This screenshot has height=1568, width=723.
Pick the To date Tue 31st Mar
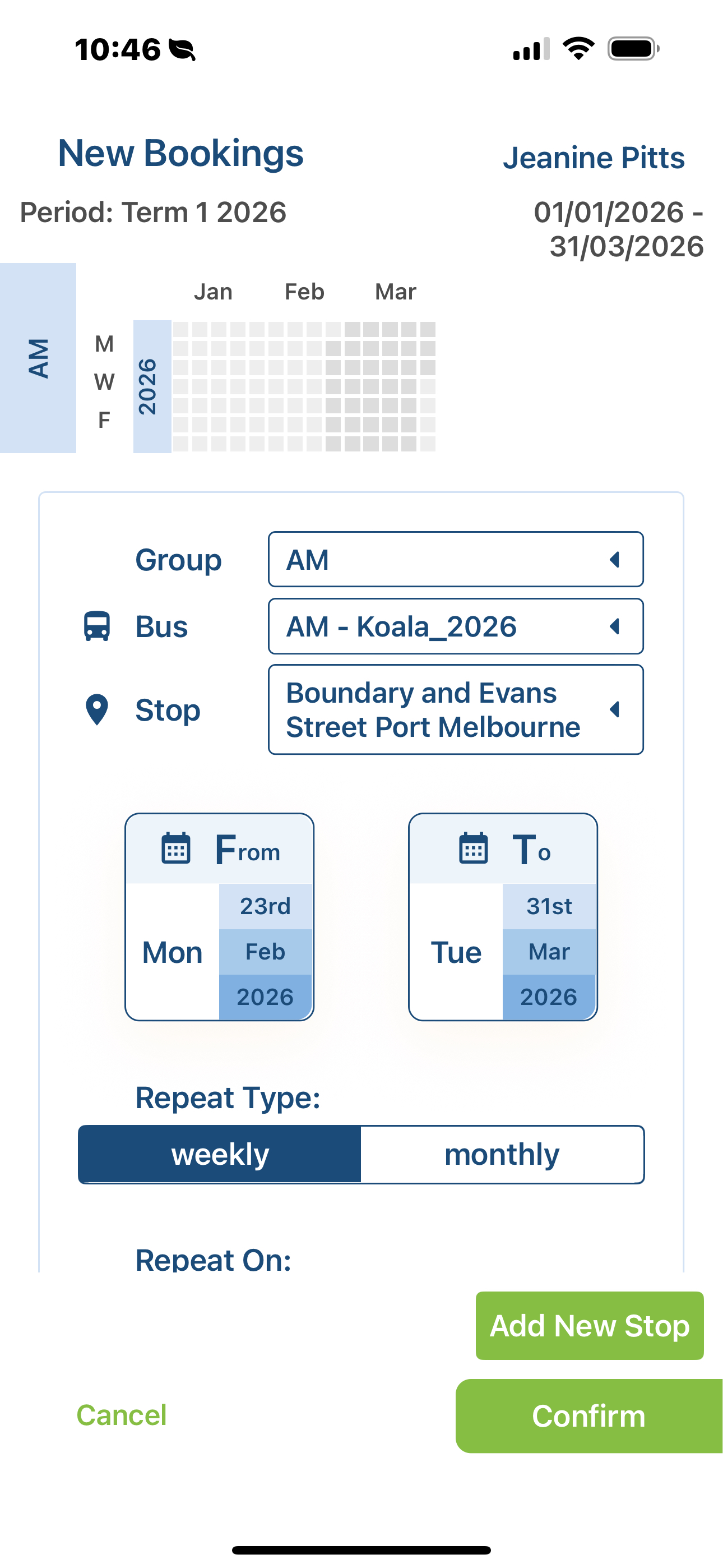[503, 917]
